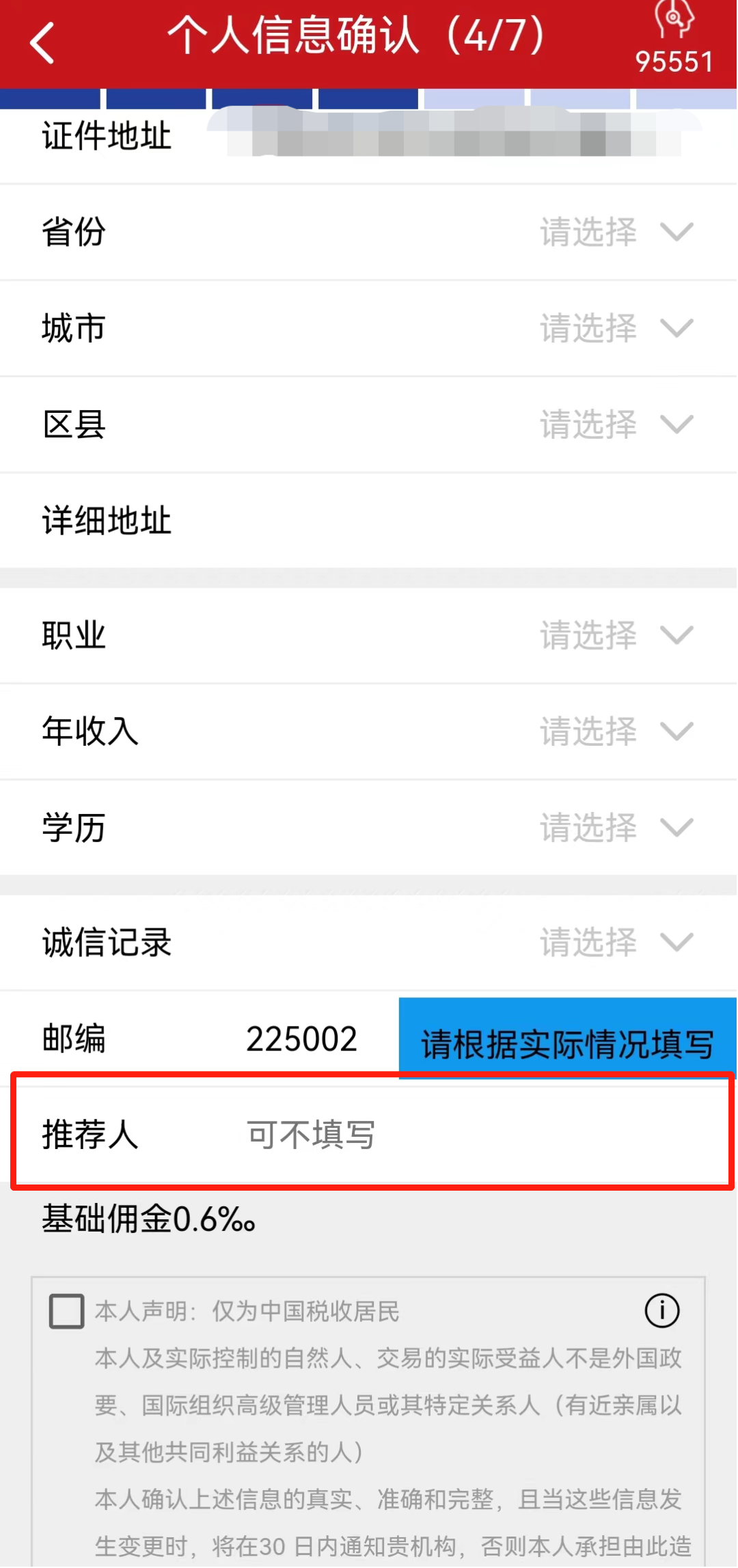Go back using the top-left arrow

(42, 44)
